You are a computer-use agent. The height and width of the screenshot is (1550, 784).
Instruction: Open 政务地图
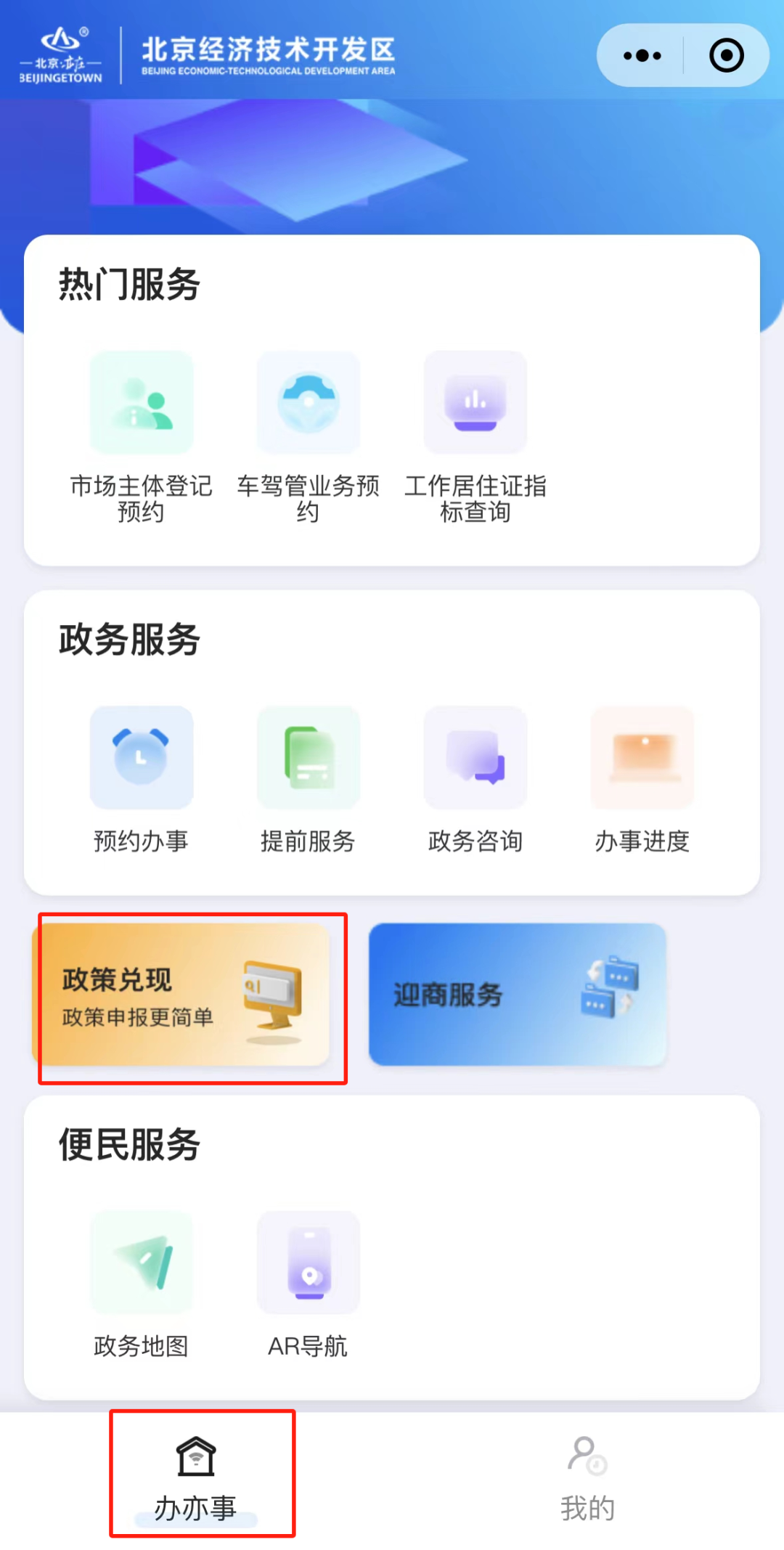[x=142, y=1285]
